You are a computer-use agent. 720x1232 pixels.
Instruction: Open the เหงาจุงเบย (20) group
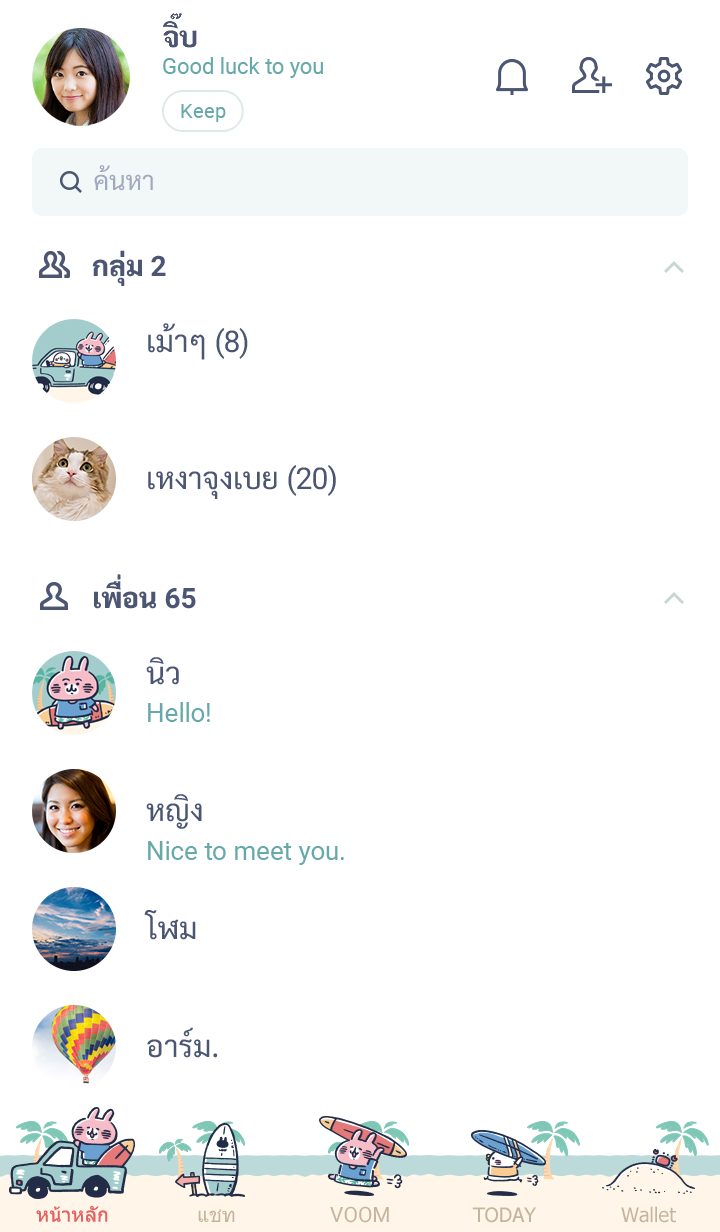click(241, 480)
